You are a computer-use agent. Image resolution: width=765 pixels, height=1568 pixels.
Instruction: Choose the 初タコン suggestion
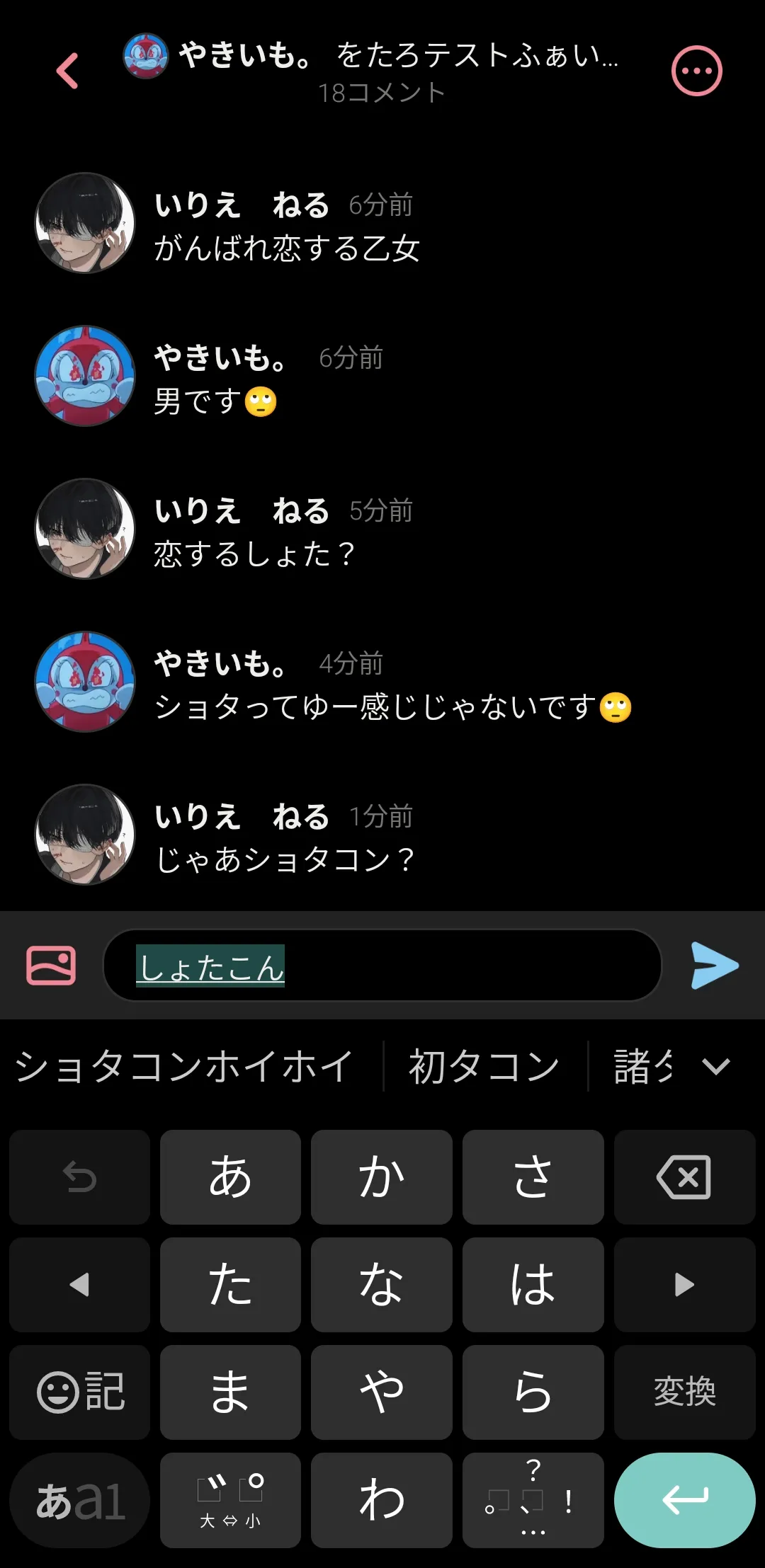pyautogui.click(x=484, y=1066)
